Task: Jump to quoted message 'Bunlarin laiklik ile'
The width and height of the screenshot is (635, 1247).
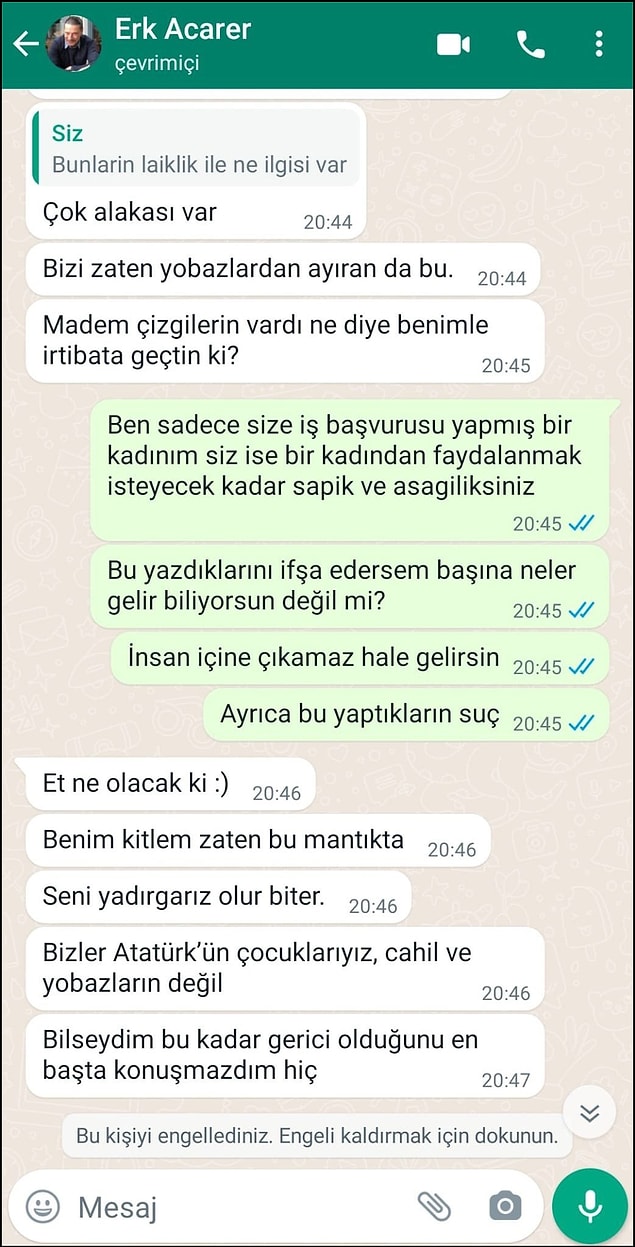Action: pos(196,149)
